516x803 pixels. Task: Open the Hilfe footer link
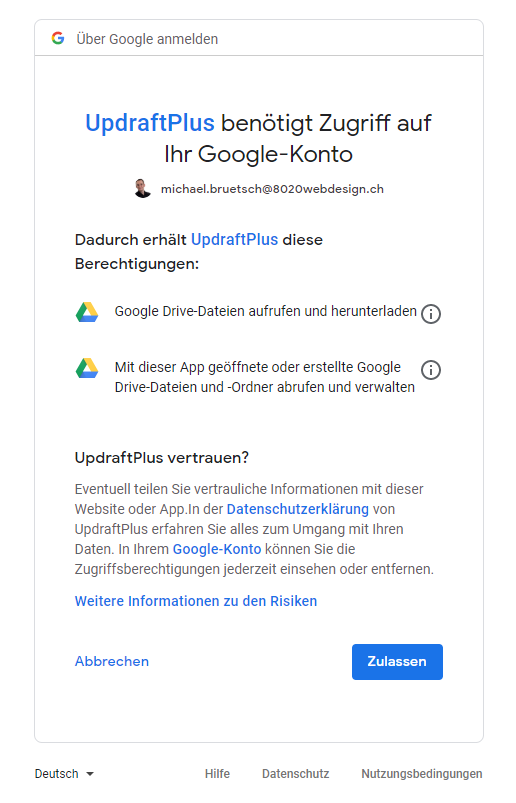pos(217,773)
